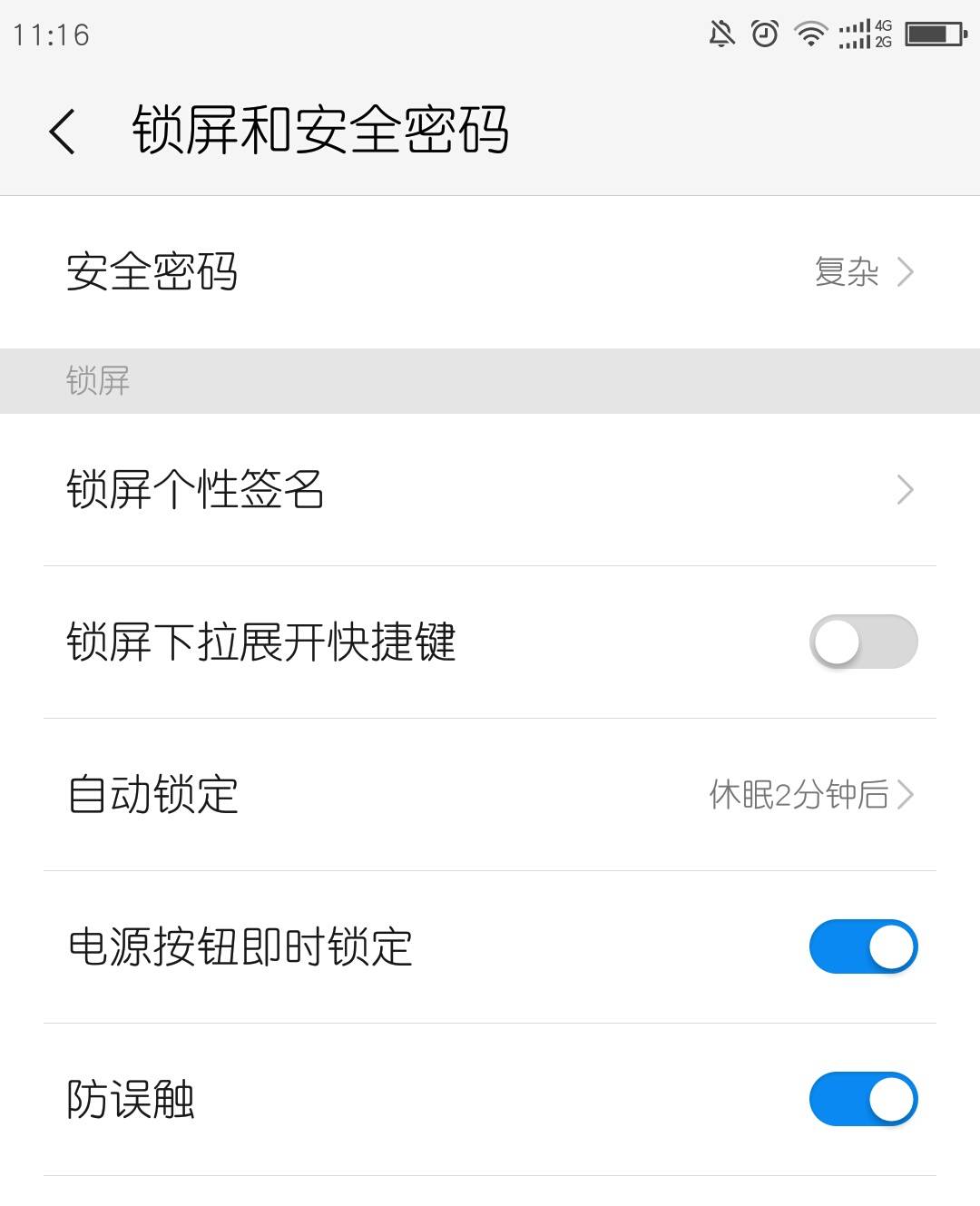Turn off 电源按钮即时锁定

click(863, 947)
